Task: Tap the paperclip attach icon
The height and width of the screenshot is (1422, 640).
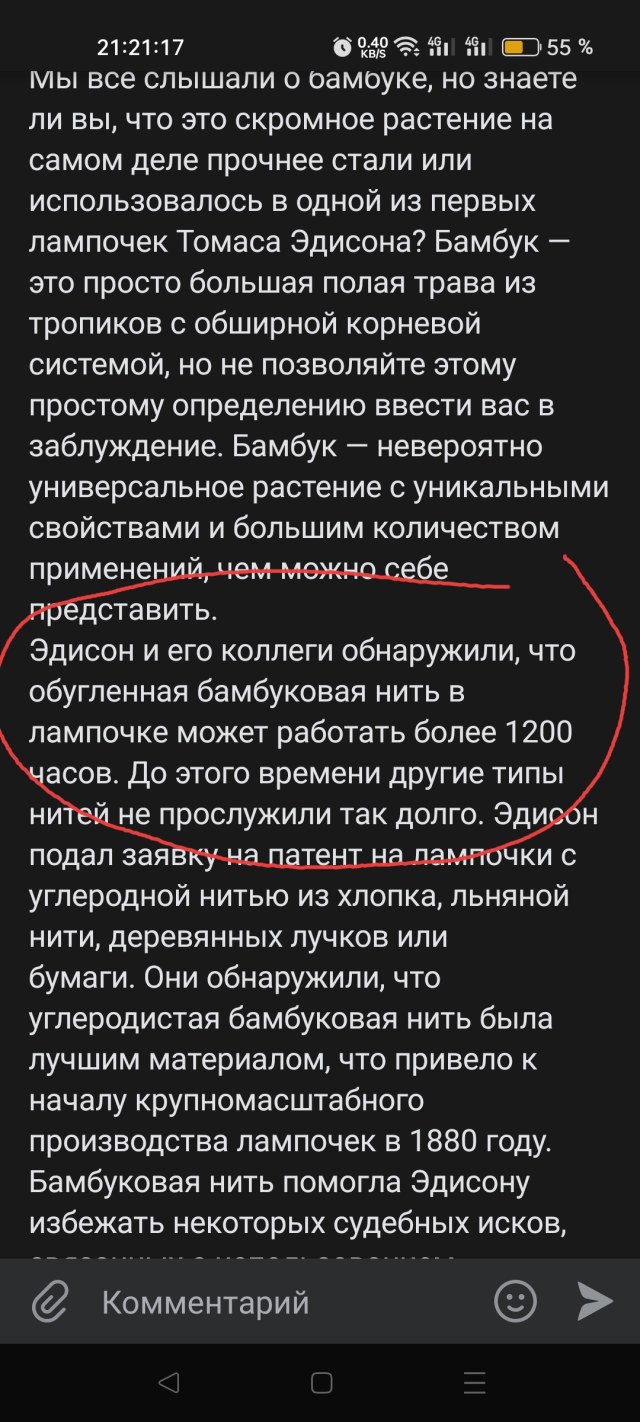Action: coord(49,1302)
